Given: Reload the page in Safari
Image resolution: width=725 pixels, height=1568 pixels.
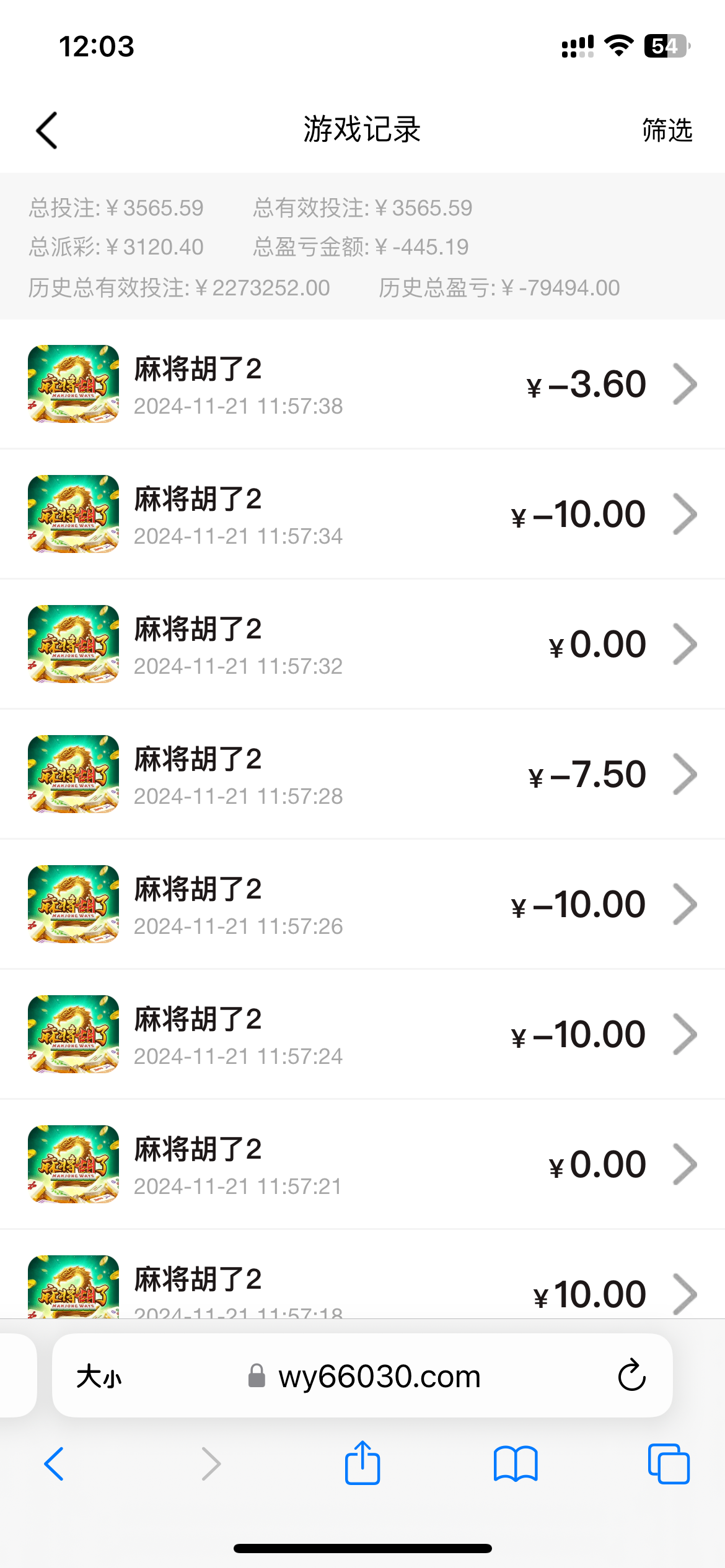Looking at the screenshot, I should (631, 1375).
